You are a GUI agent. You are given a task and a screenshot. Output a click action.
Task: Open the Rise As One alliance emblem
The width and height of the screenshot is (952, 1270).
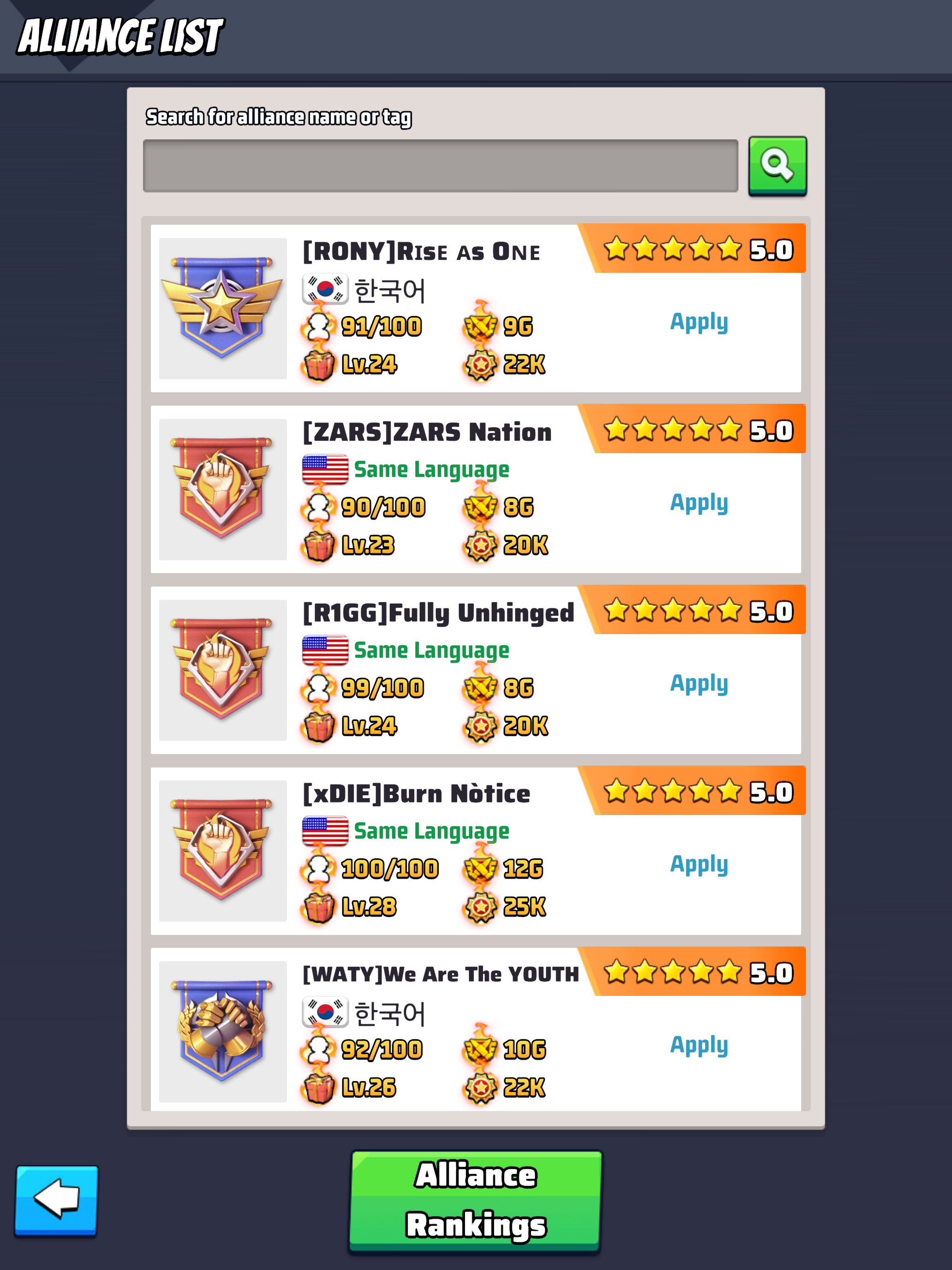223,309
